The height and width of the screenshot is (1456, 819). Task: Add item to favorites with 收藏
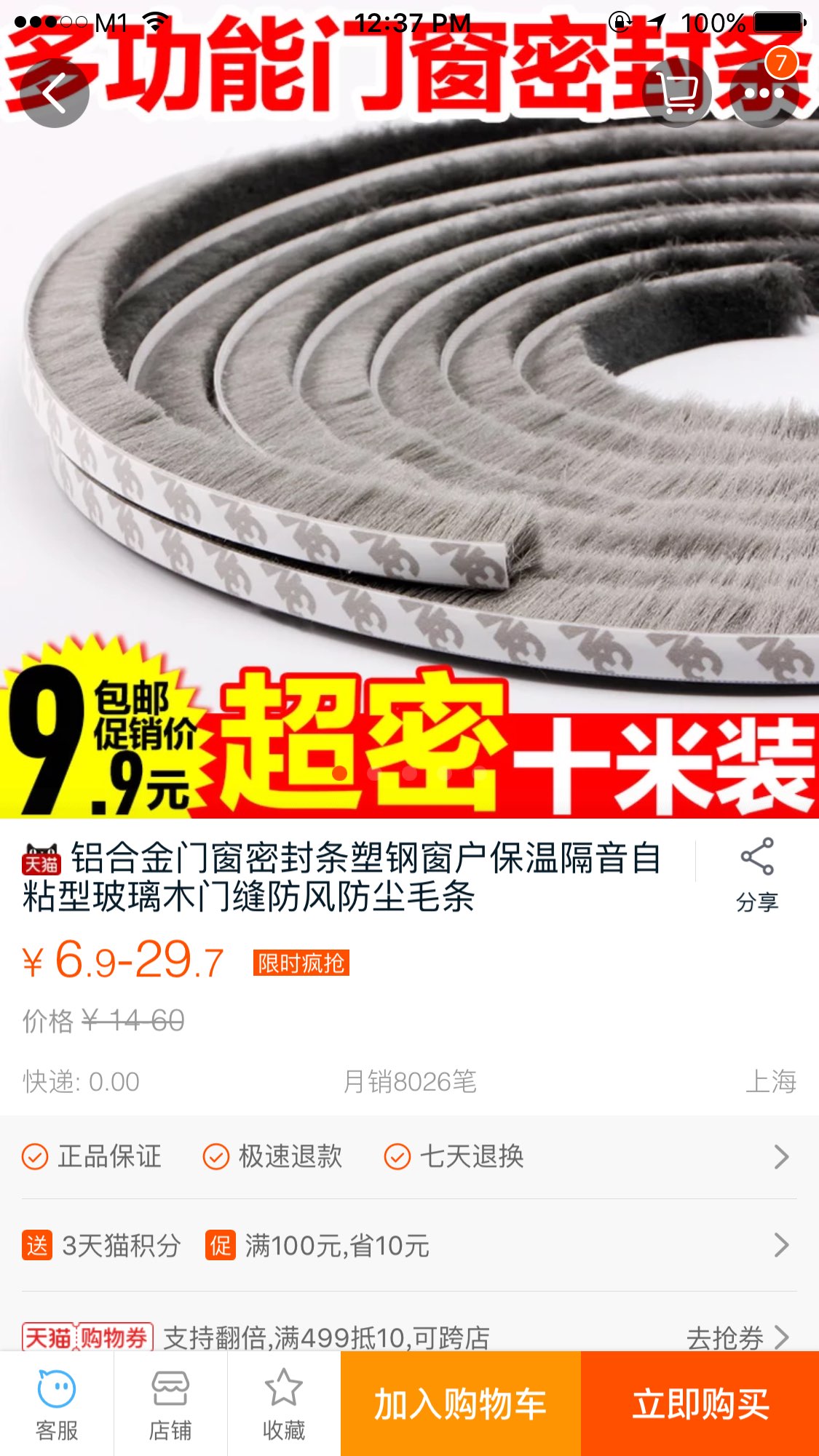tap(284, 1404)
